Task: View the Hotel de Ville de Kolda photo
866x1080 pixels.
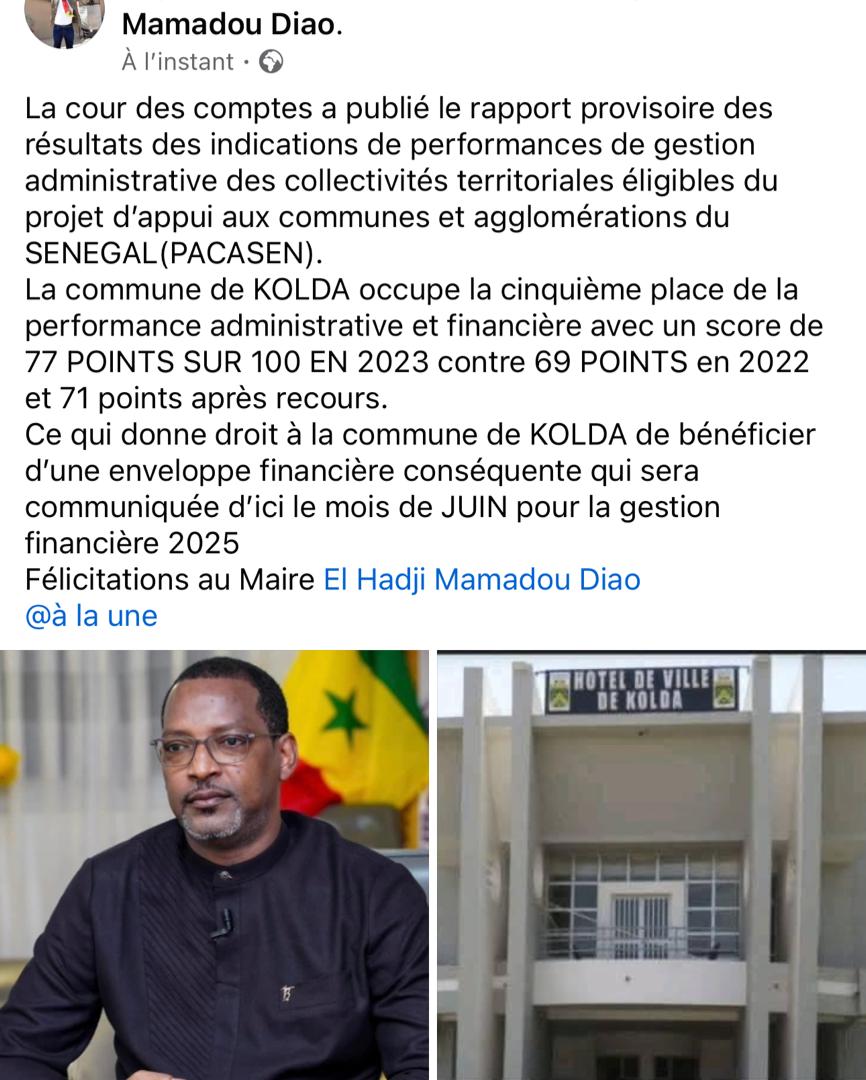Action: [x=652, y=864]
